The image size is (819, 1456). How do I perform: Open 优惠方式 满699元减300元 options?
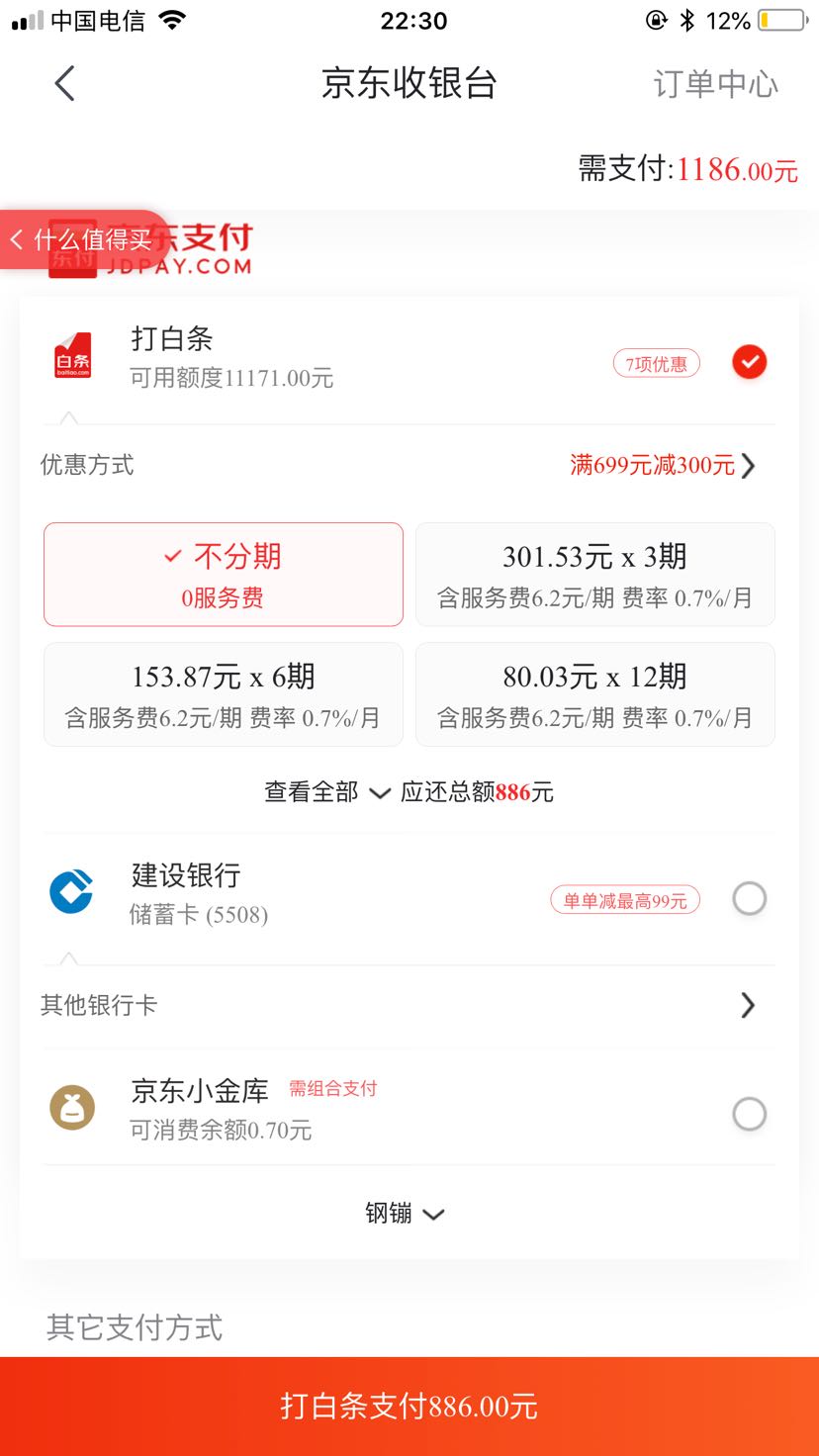coord(409,465)
